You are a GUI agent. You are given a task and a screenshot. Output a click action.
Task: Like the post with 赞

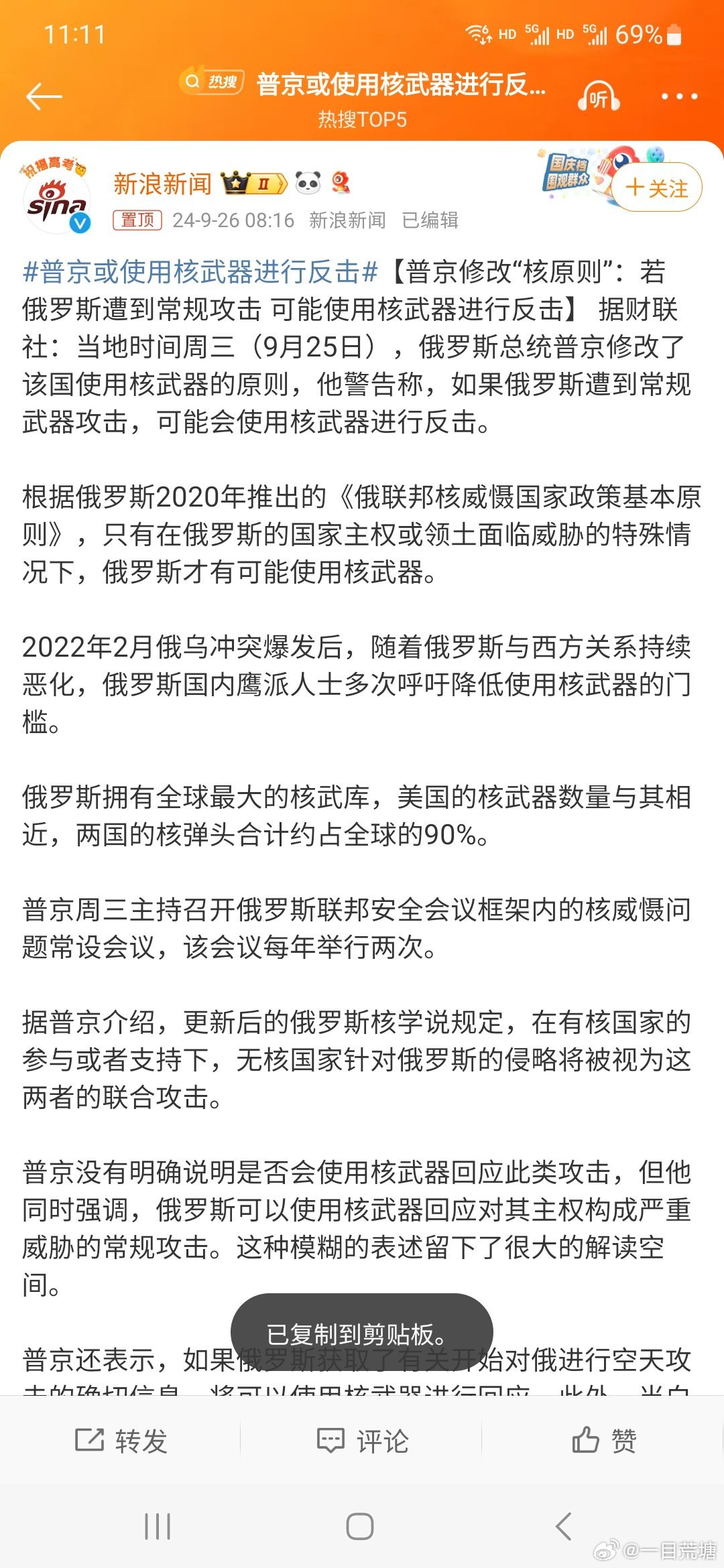[x=603, y=1441]
